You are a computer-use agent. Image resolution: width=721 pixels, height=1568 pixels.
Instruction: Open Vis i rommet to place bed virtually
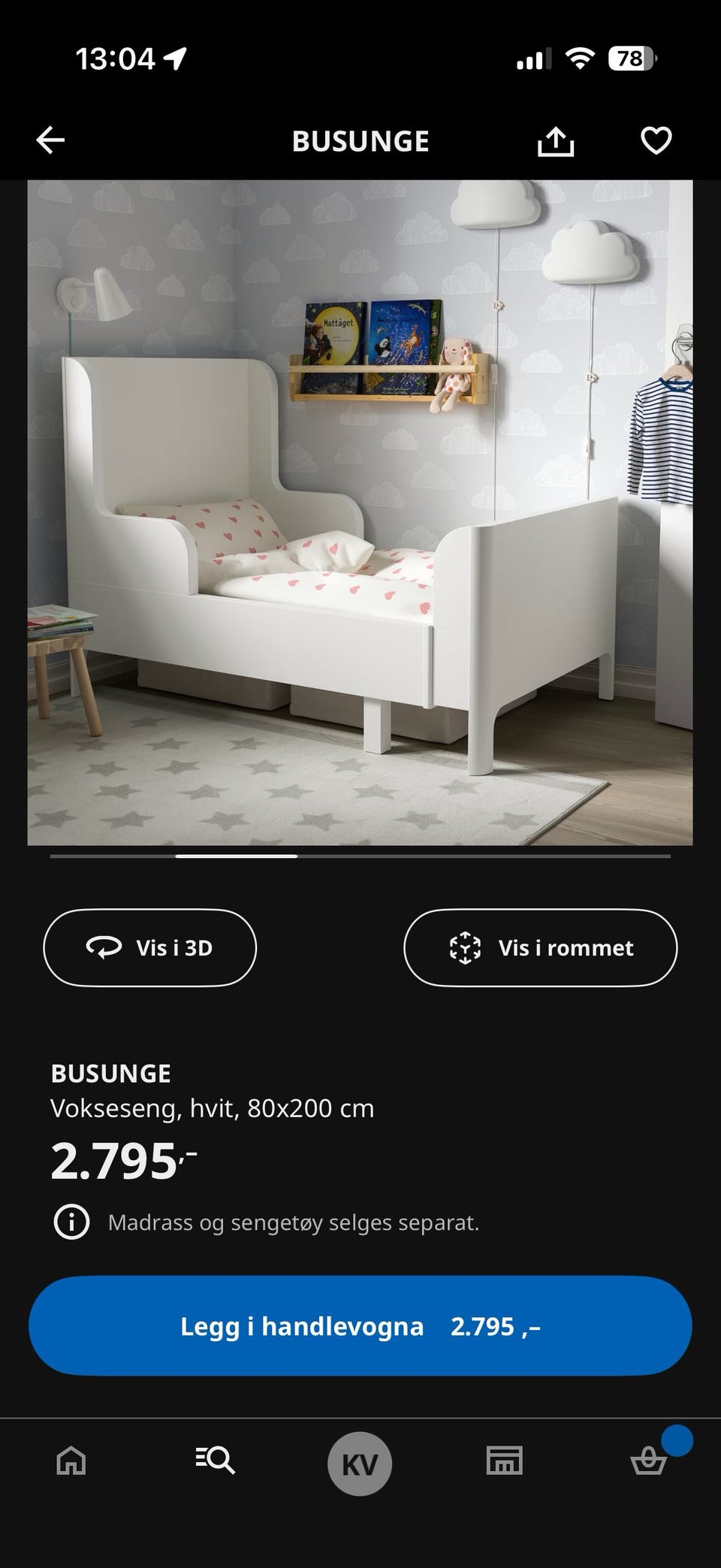click(540, 947)
